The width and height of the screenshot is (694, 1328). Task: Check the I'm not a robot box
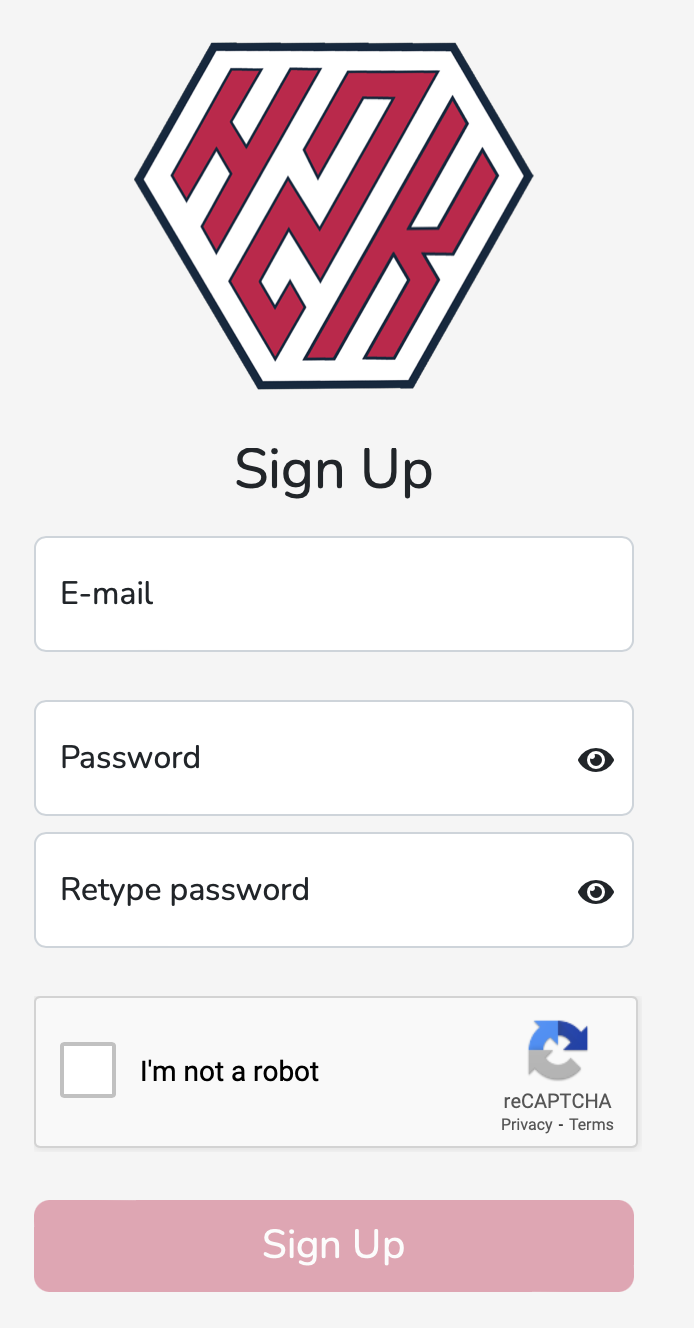pyautogui.click(x=88, y=1070)
